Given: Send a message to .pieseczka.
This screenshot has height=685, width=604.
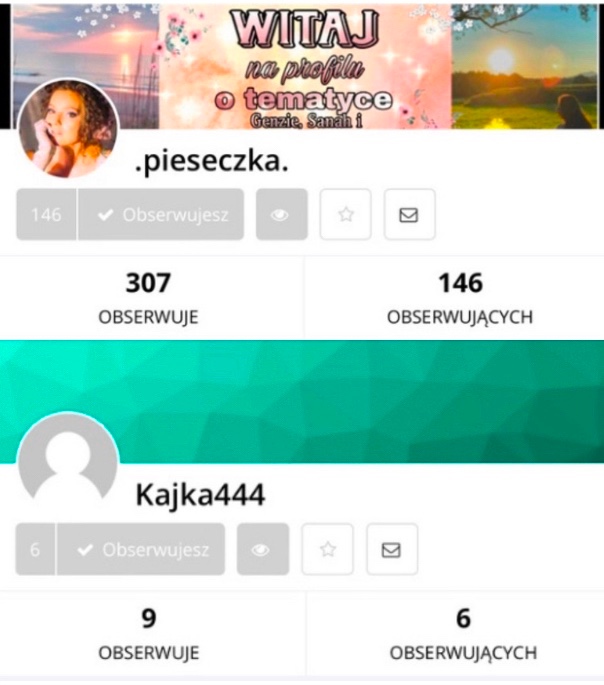Looking at the screenshot, I should tap(409, 214).
